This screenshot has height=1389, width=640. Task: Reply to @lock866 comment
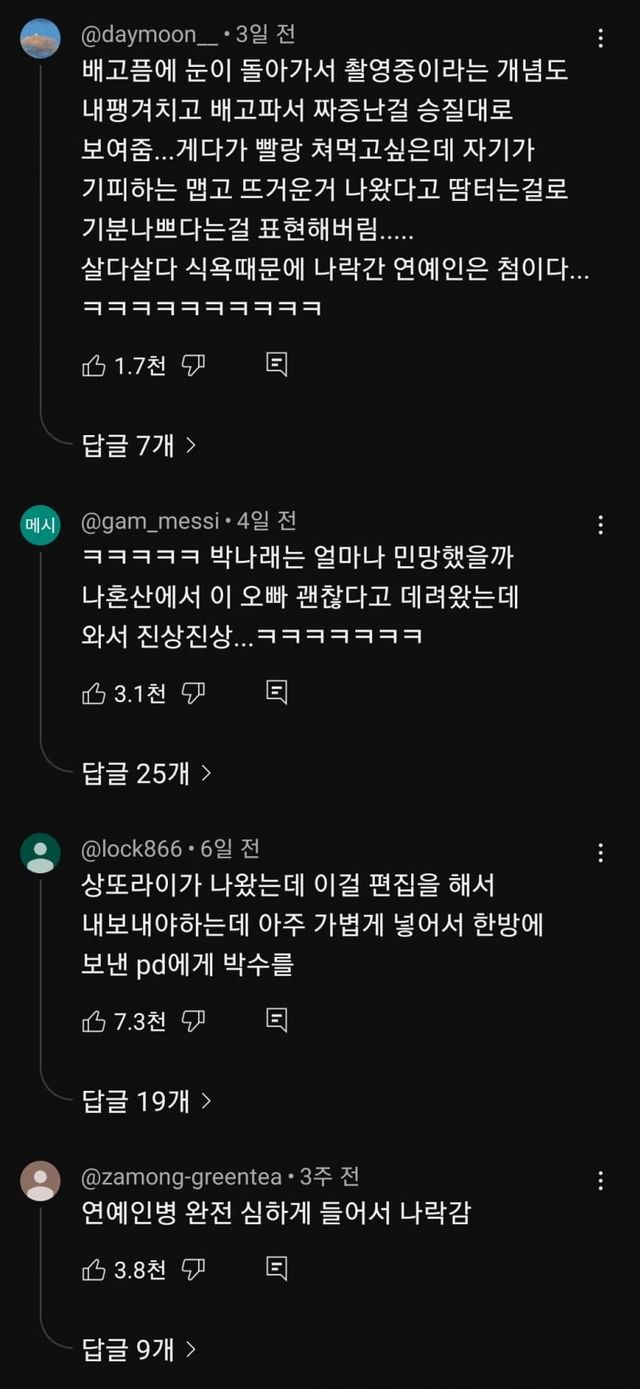point(277,1021)
